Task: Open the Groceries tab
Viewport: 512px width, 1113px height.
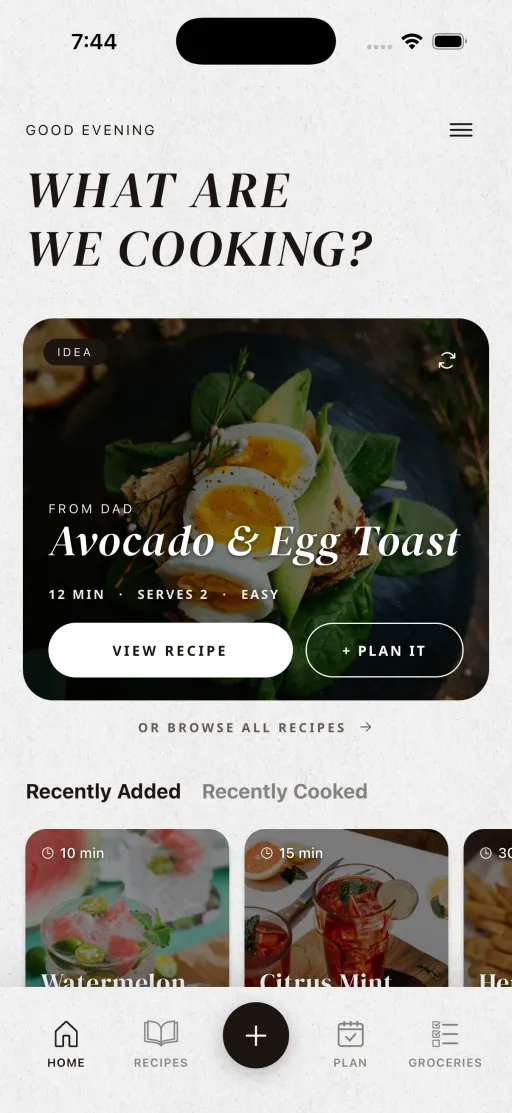Action: 445,1043
